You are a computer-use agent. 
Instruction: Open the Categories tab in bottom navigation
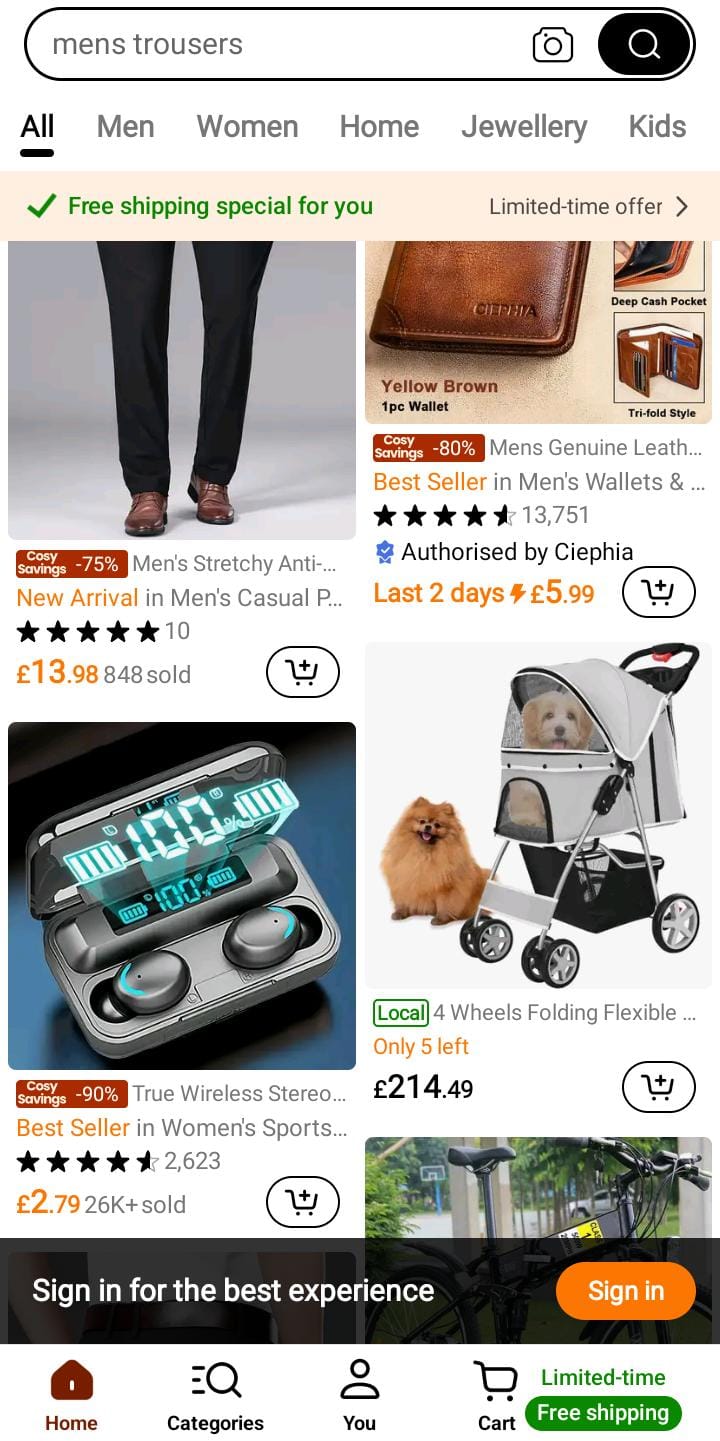click(215, 1395)
